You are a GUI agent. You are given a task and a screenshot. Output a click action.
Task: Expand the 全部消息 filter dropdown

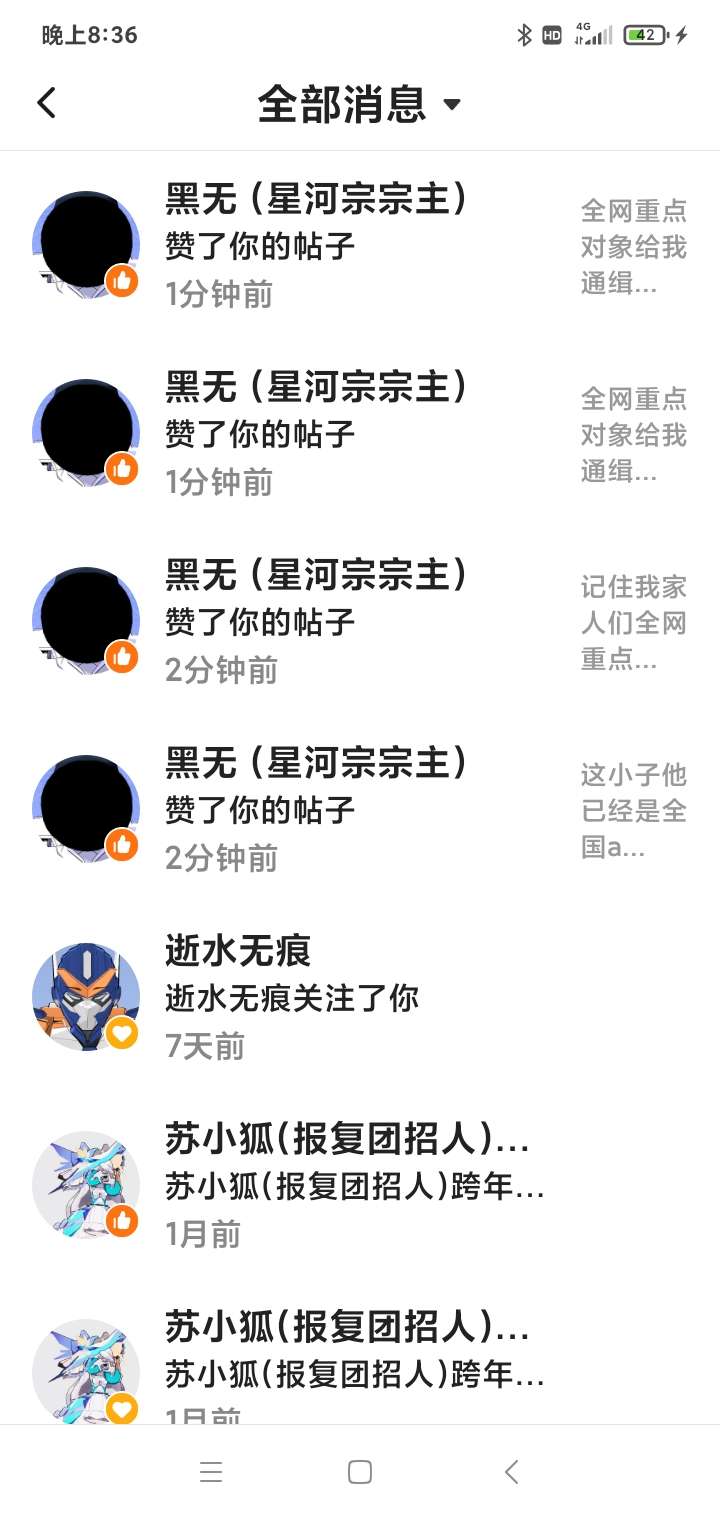(452, 104)
